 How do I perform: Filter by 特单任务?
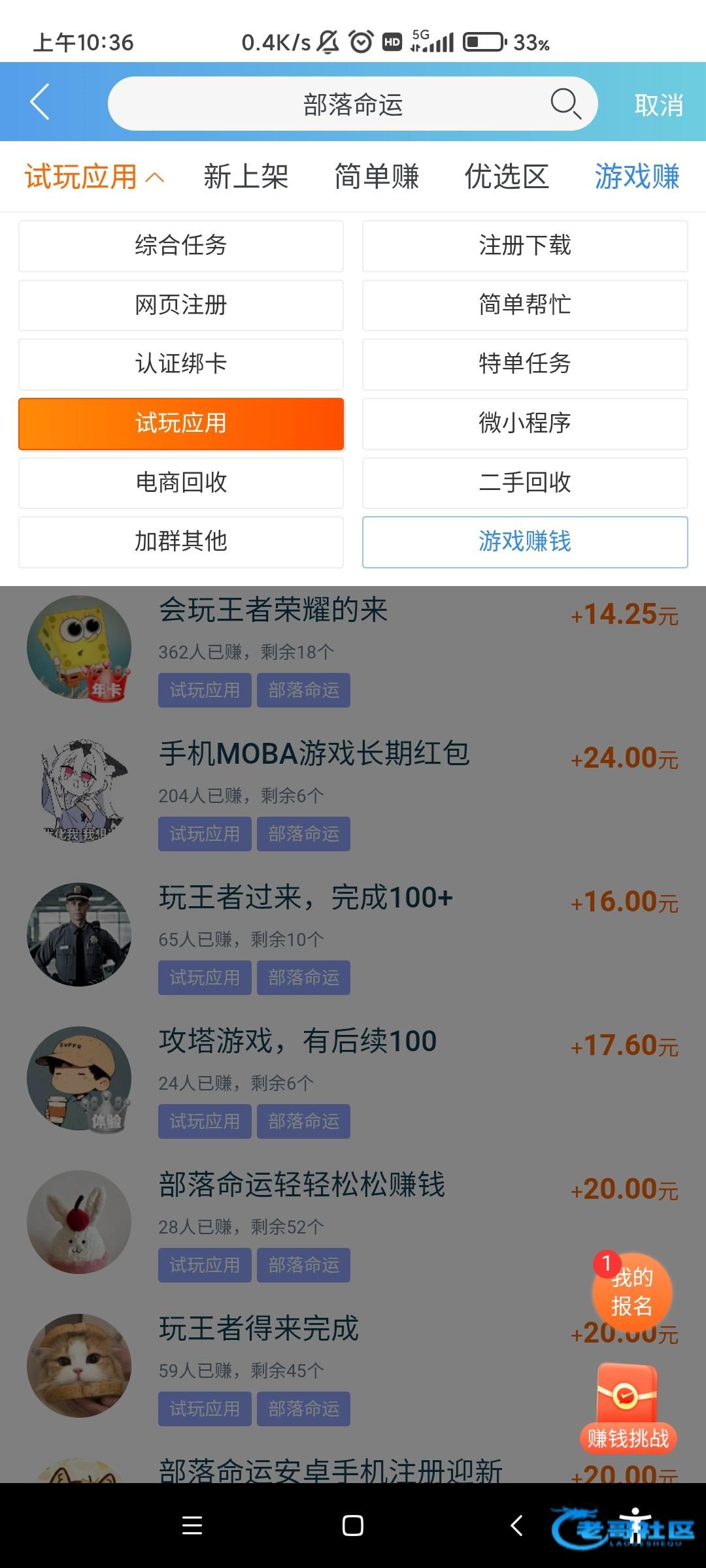point(525,364)
